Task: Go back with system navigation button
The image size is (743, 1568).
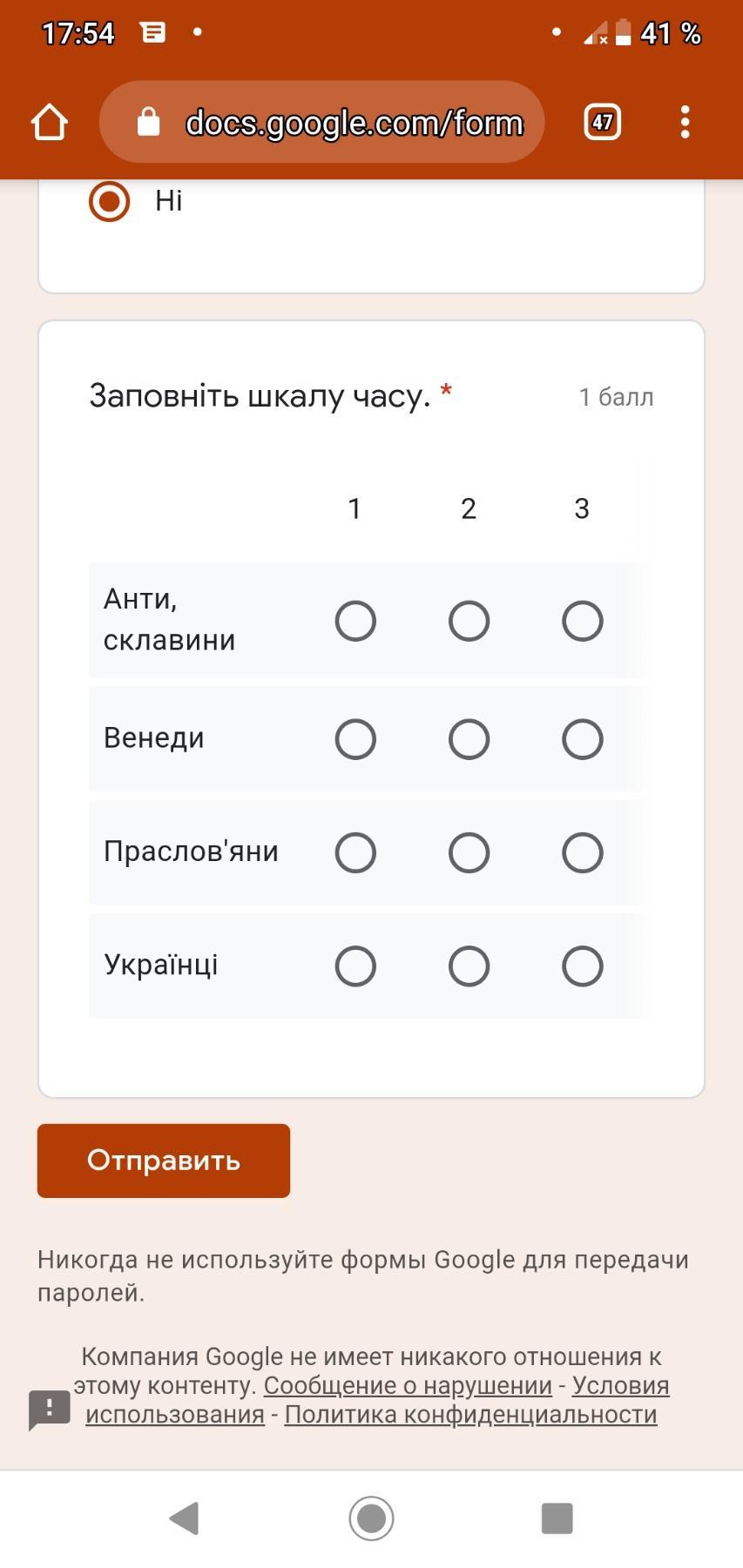Action: [x=185, y=1518]
